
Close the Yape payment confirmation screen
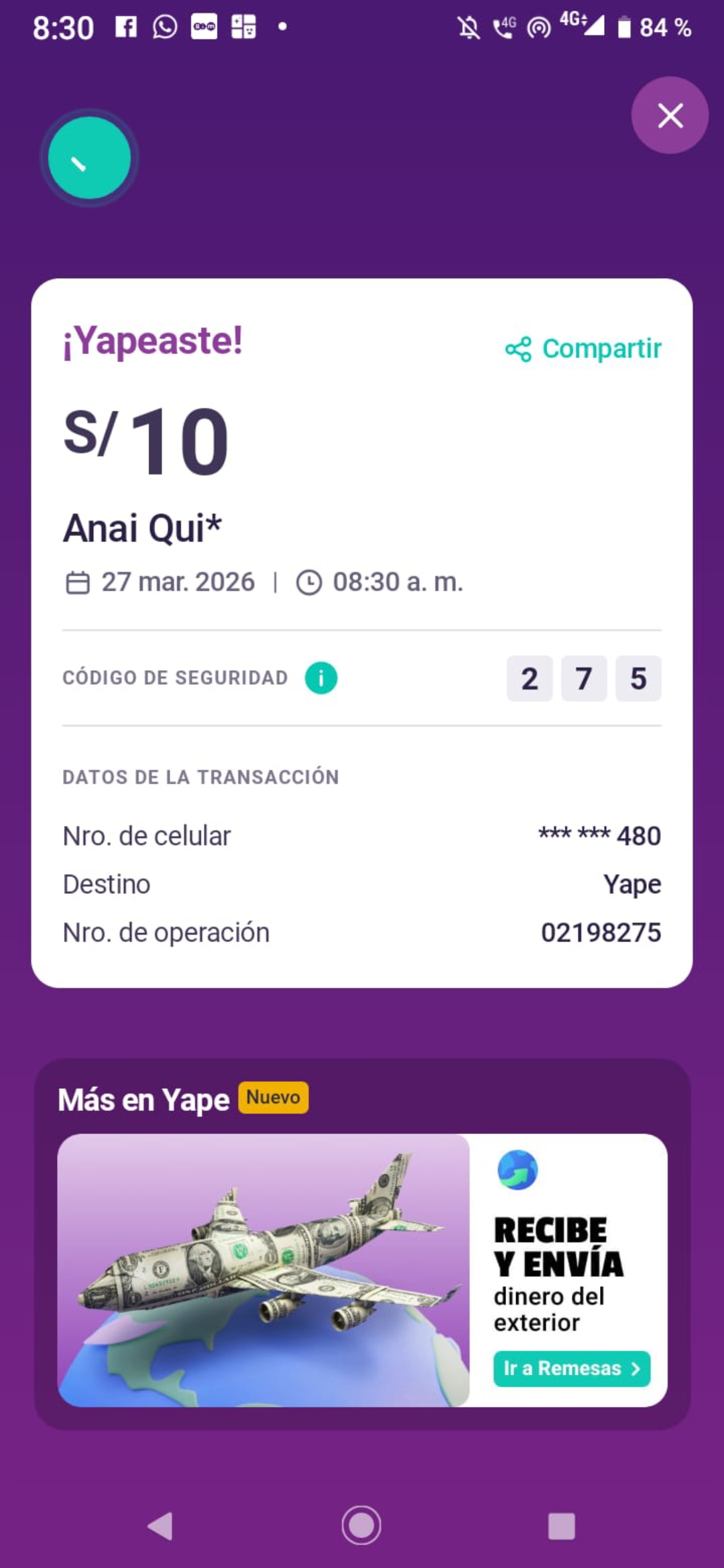point(670,115)
